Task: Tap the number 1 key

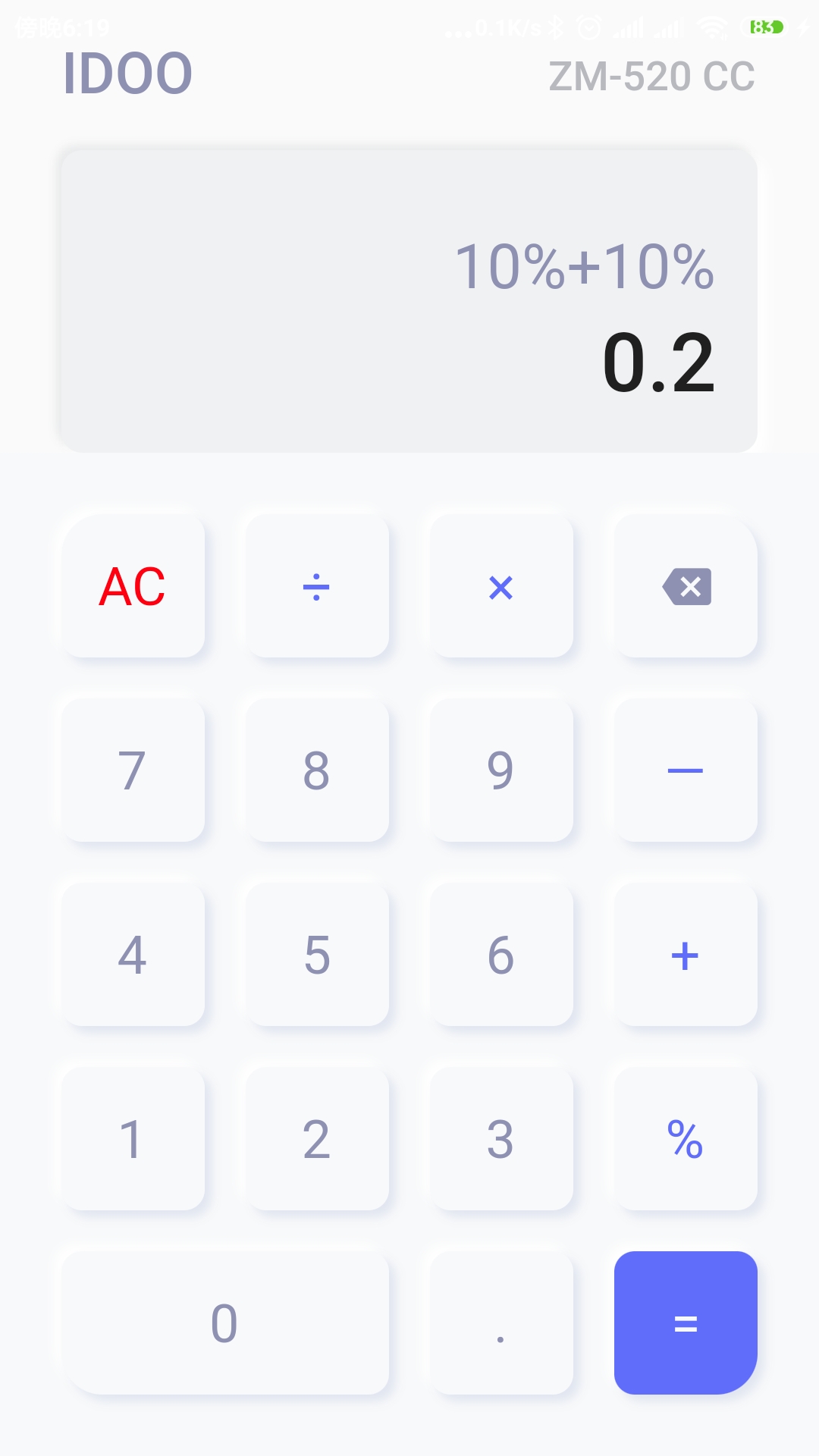Action: point(133,1137)
